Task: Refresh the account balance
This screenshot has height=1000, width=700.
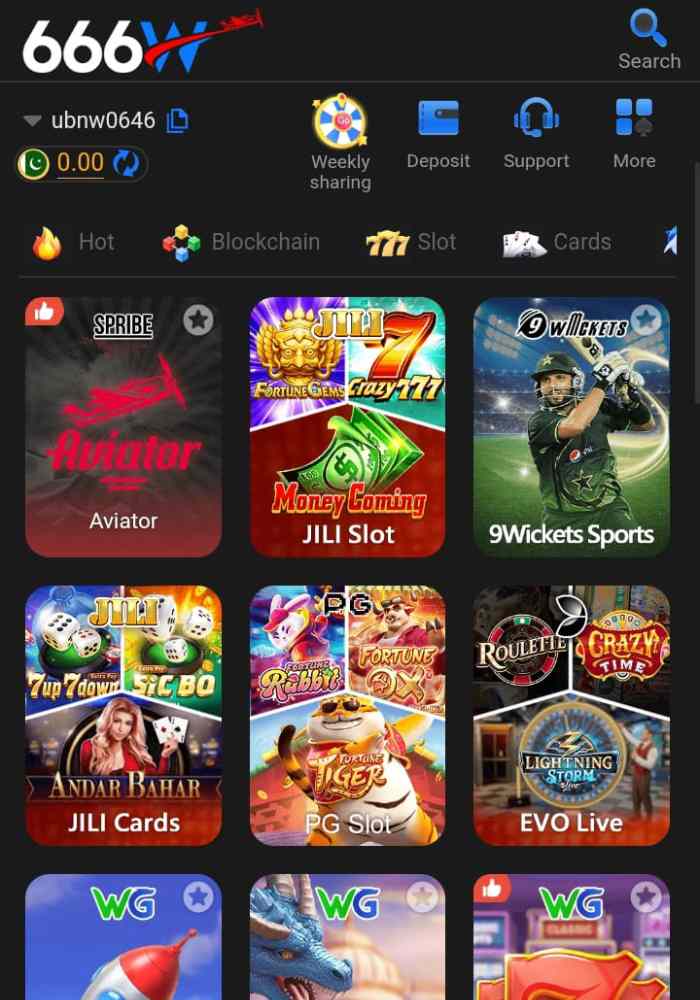Action: [x=126, y=163]
